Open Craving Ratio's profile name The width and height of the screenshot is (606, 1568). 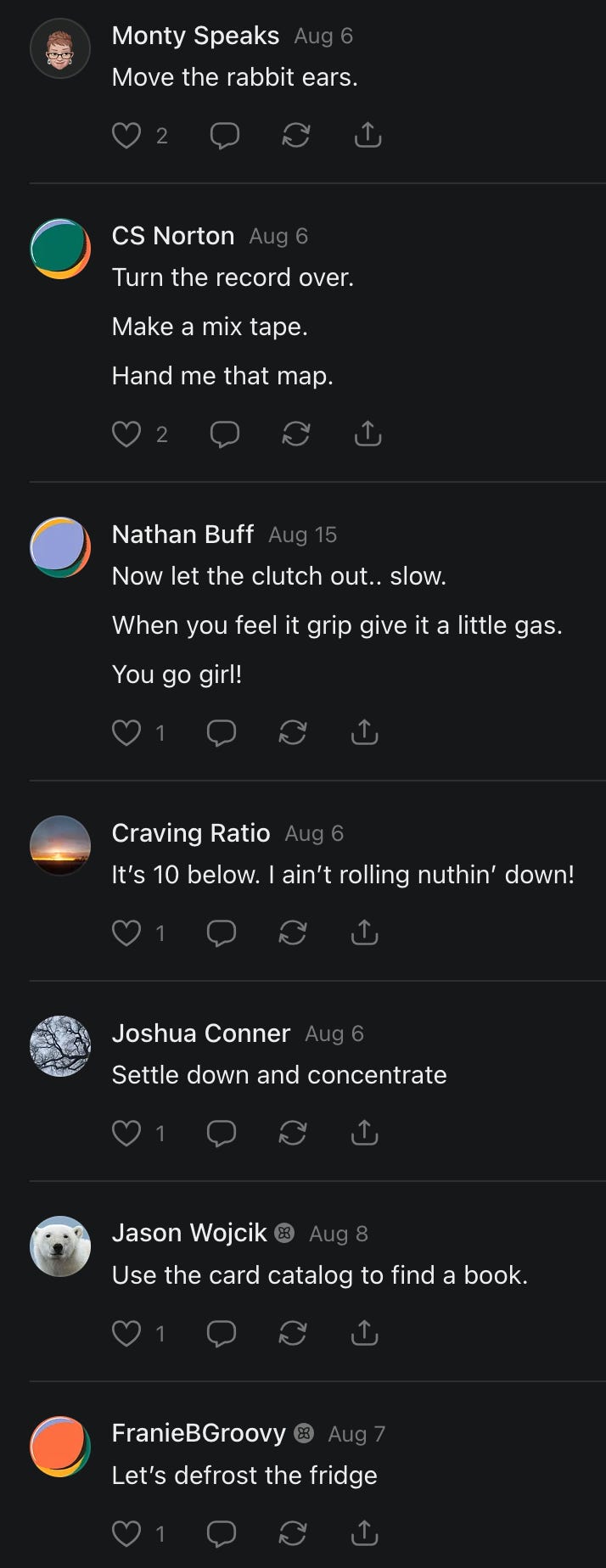coord(191,833)
